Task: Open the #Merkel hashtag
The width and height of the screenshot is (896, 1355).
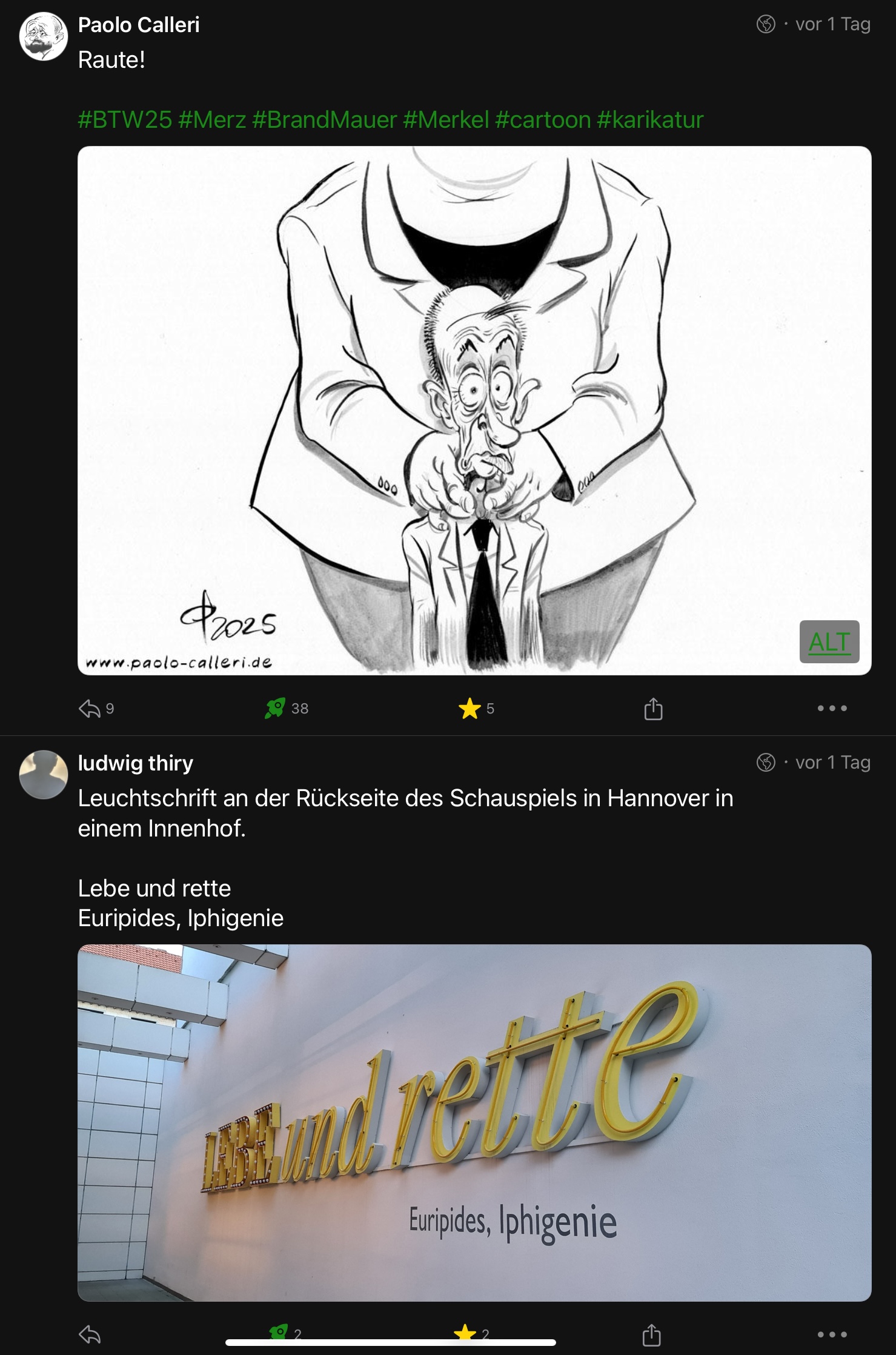Action: pyautogui.click(x=446, y=120)
